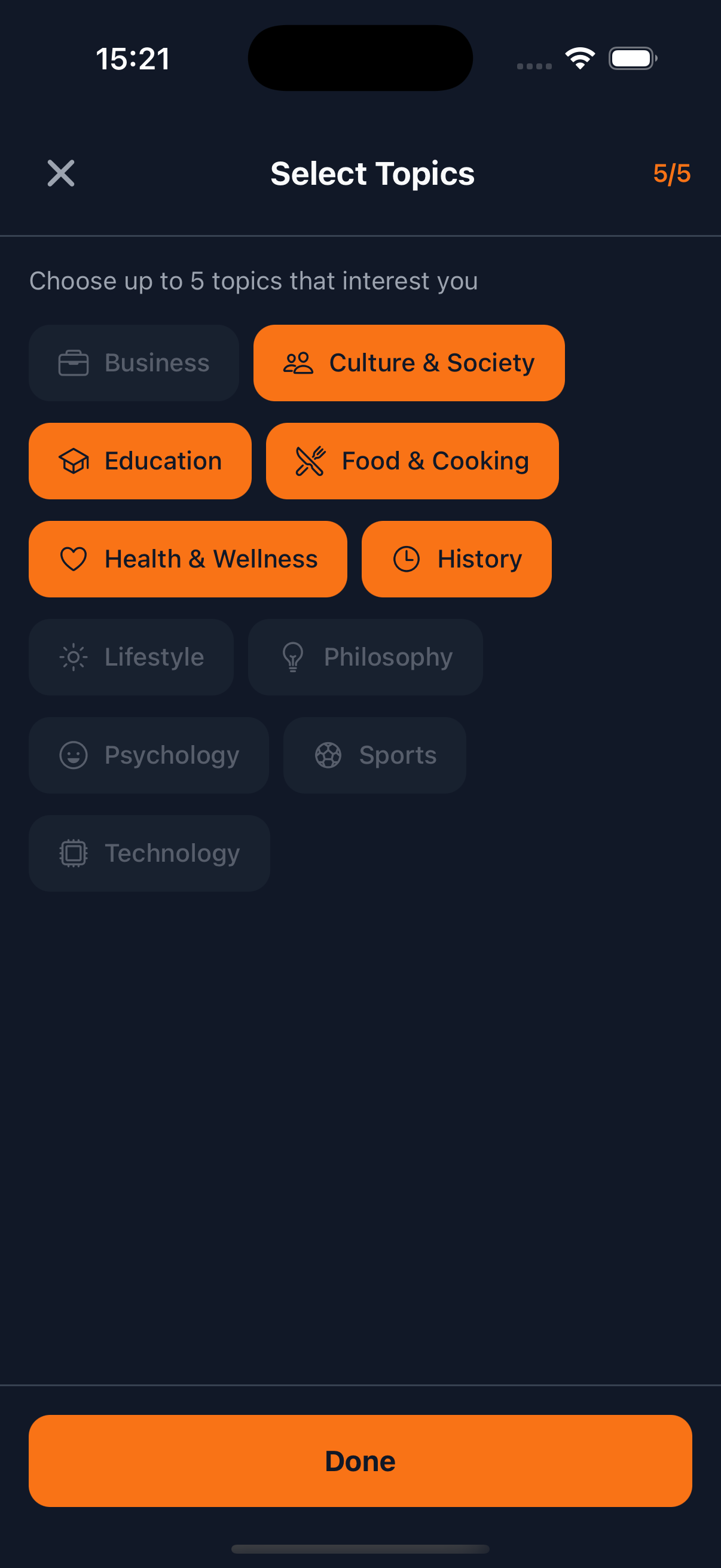The image size is (721, 1568).
Task: Tap the microchip icon on Technology
Action: pyautogui.click(x=74, y=853)
